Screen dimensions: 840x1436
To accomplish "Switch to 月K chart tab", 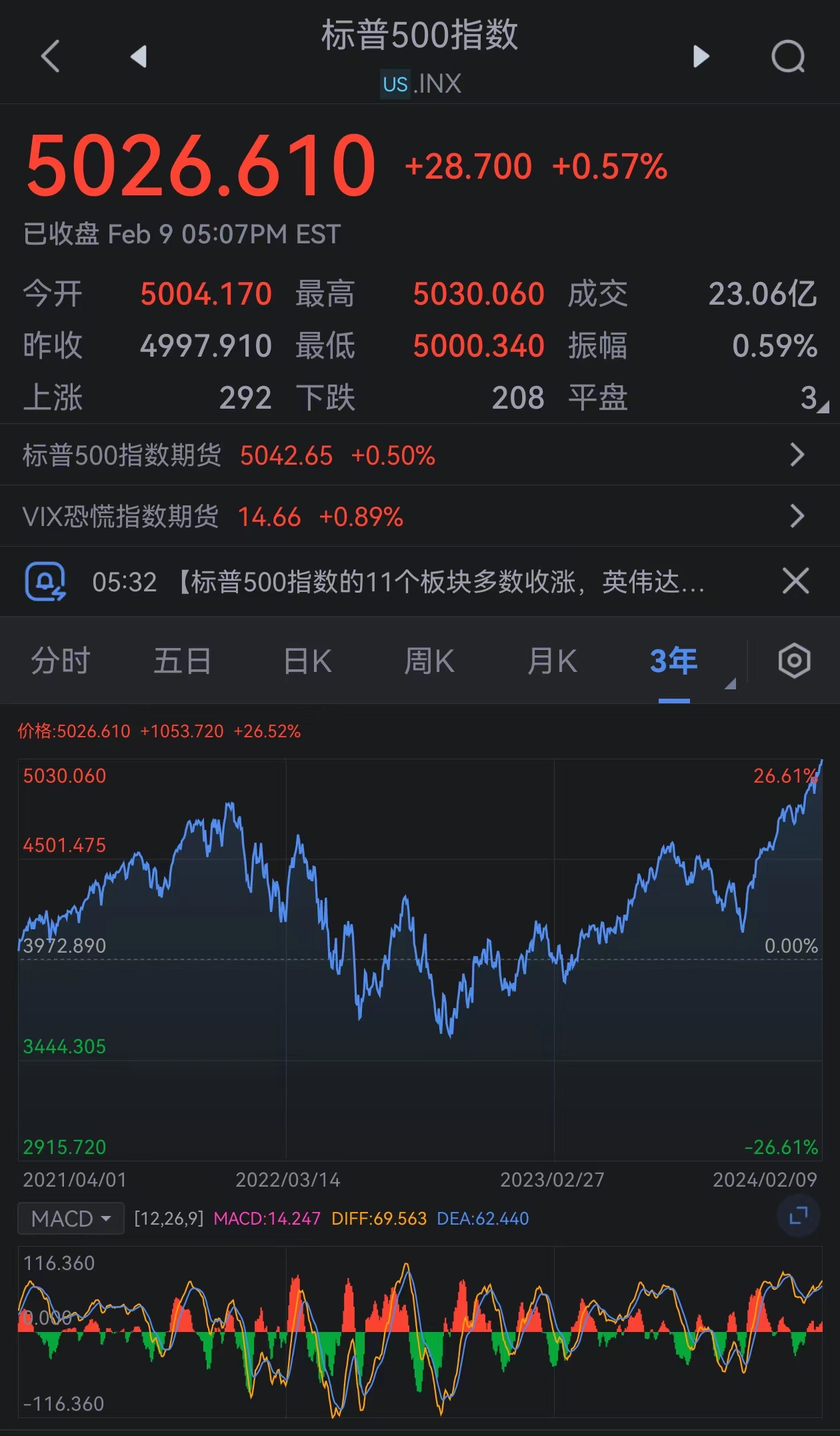I will pyautogui.click(x=552, y=661).
